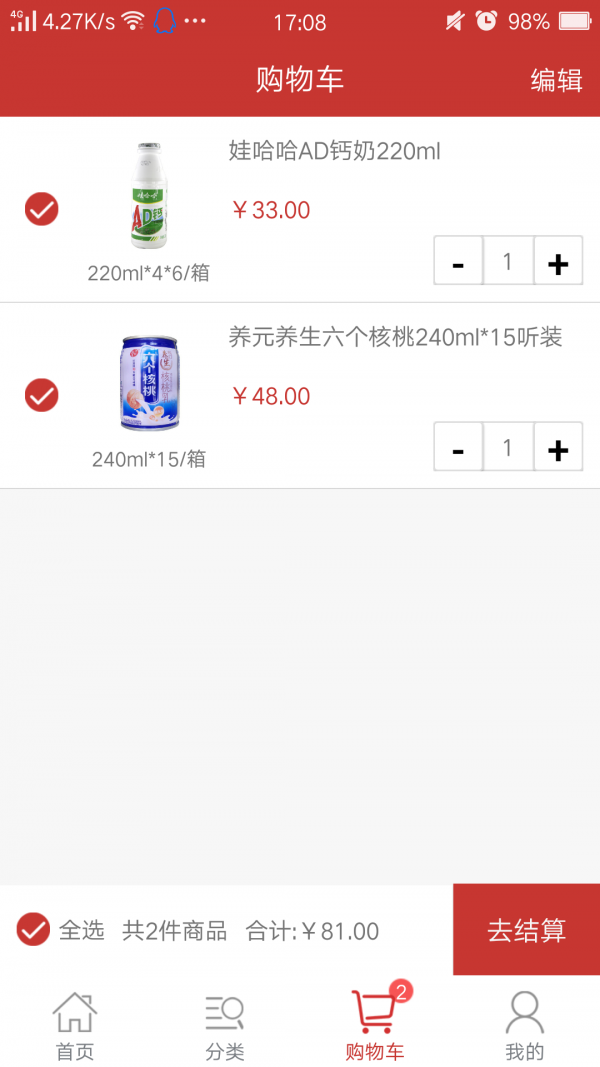Proceed to checkout with 去结算

tap(527, 930)
